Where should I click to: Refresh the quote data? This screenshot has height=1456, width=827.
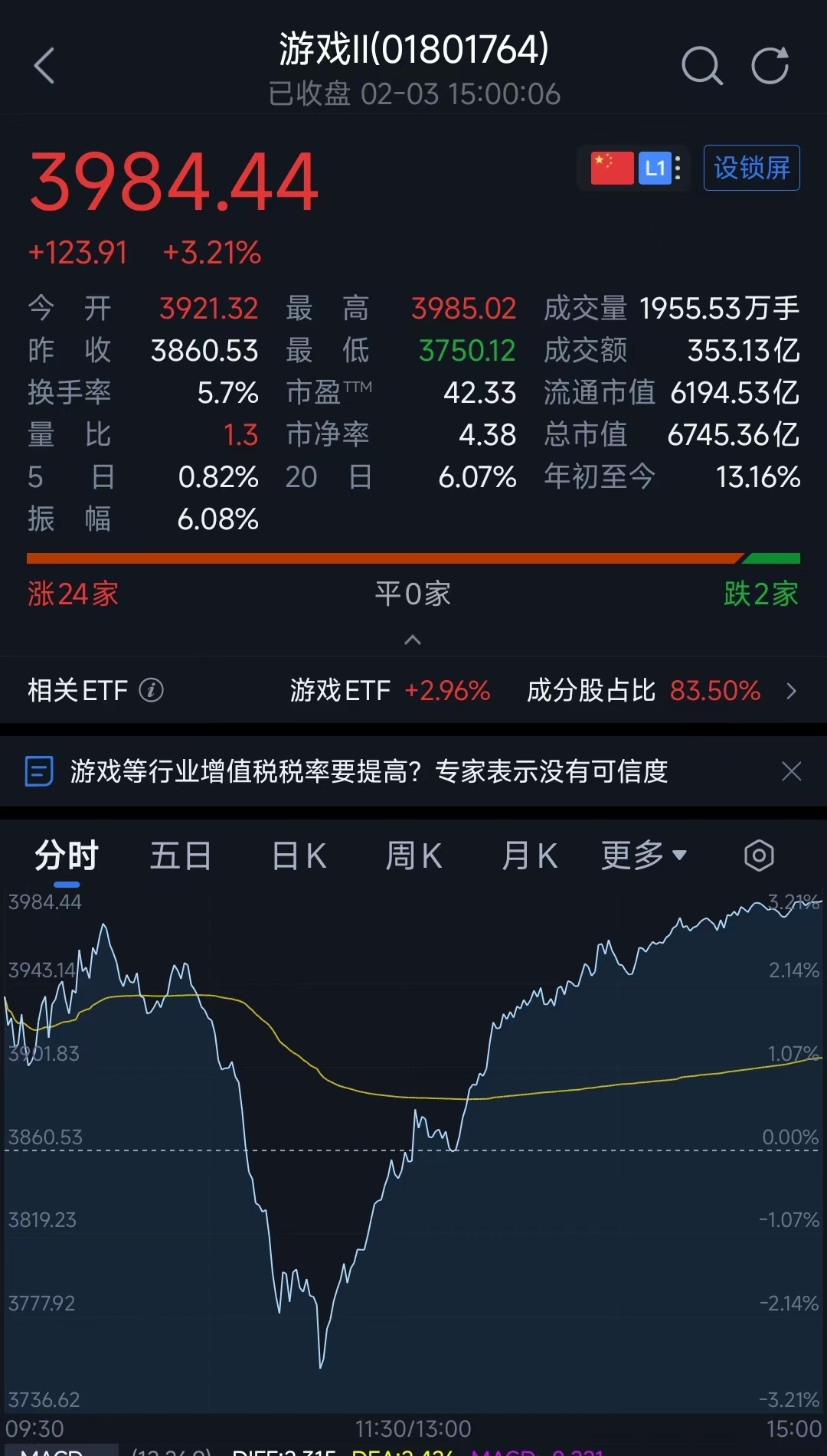(770, 66)
